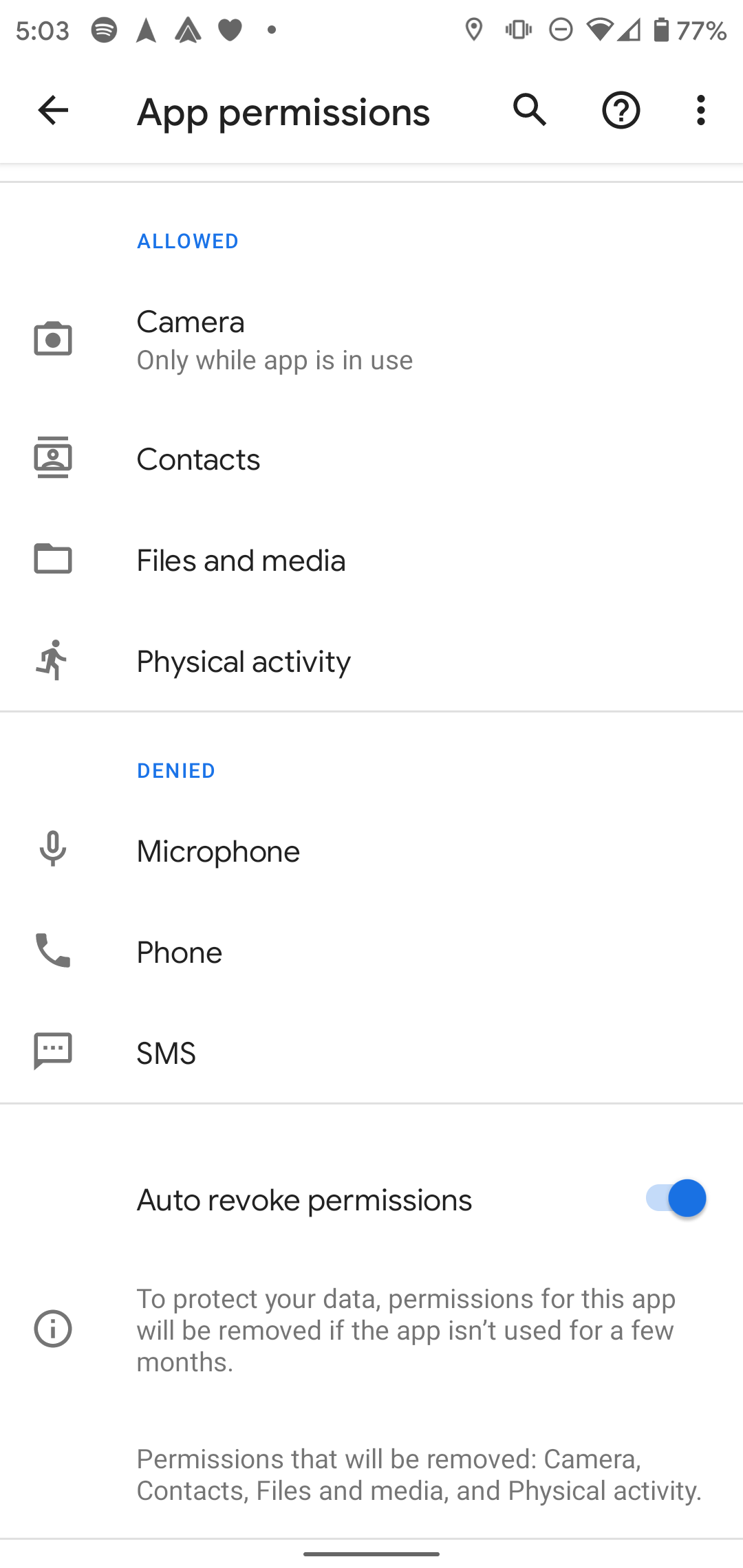This screenshot has height=1568, width=743.
Task: Tap the back arrow to leave App permissions
Action: tap(52, 110)
